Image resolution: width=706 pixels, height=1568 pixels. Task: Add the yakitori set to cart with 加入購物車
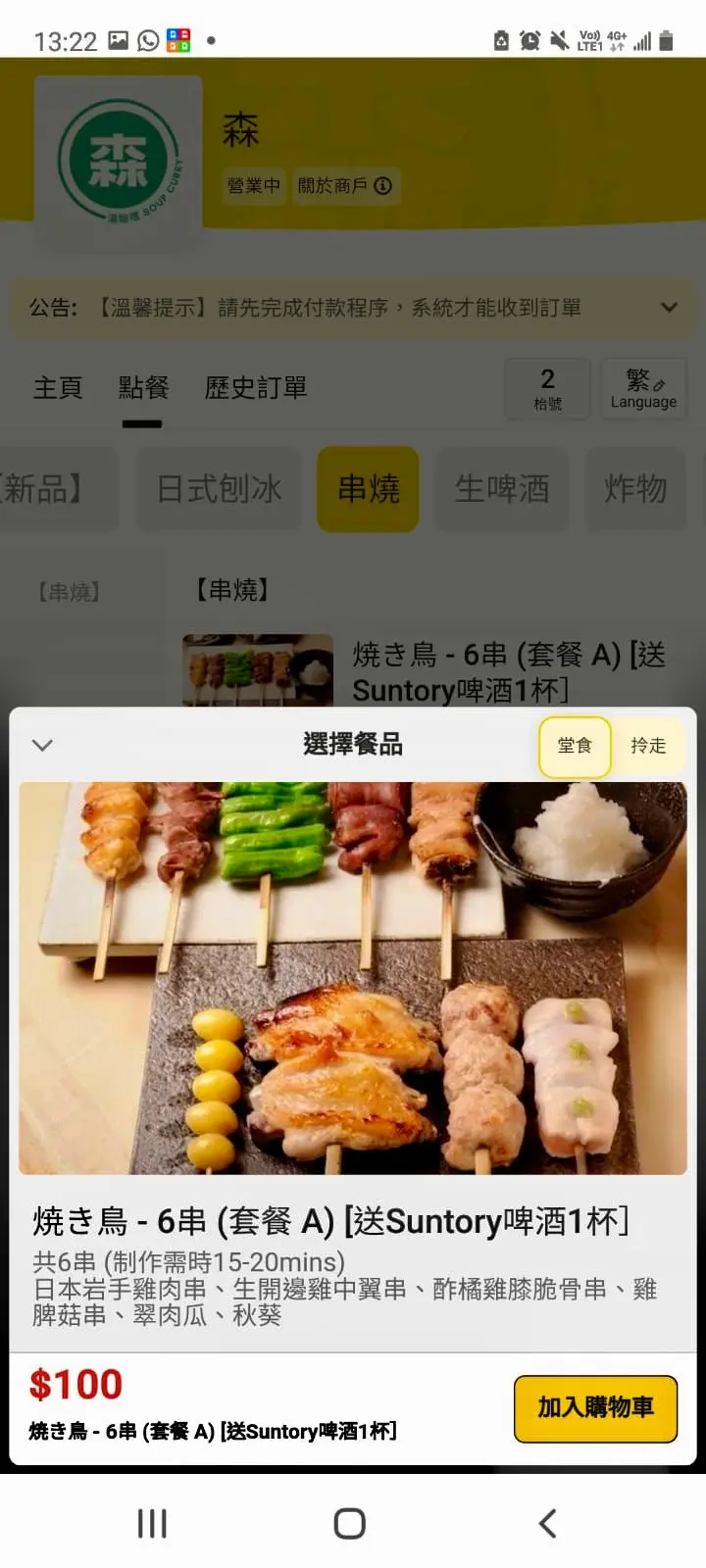tap(595, 1408)
